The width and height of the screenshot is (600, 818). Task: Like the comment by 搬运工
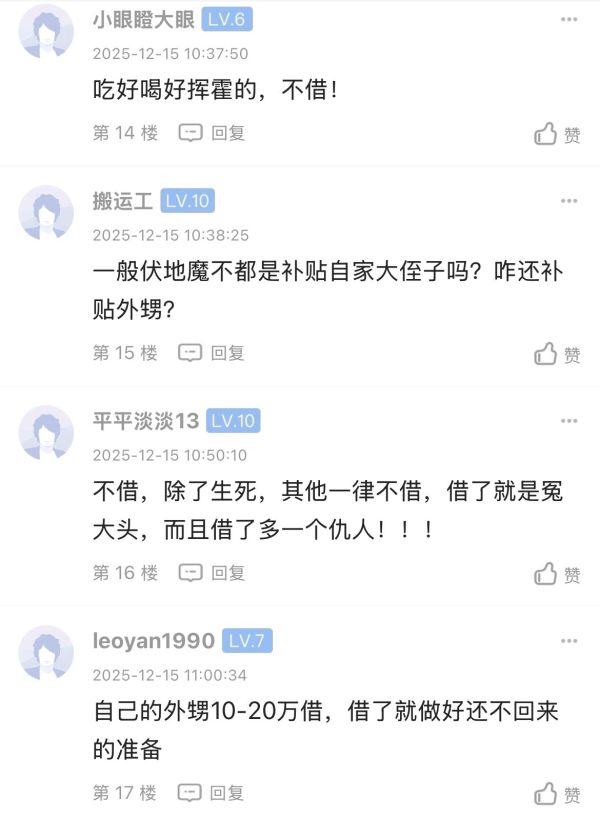point(556,354)
